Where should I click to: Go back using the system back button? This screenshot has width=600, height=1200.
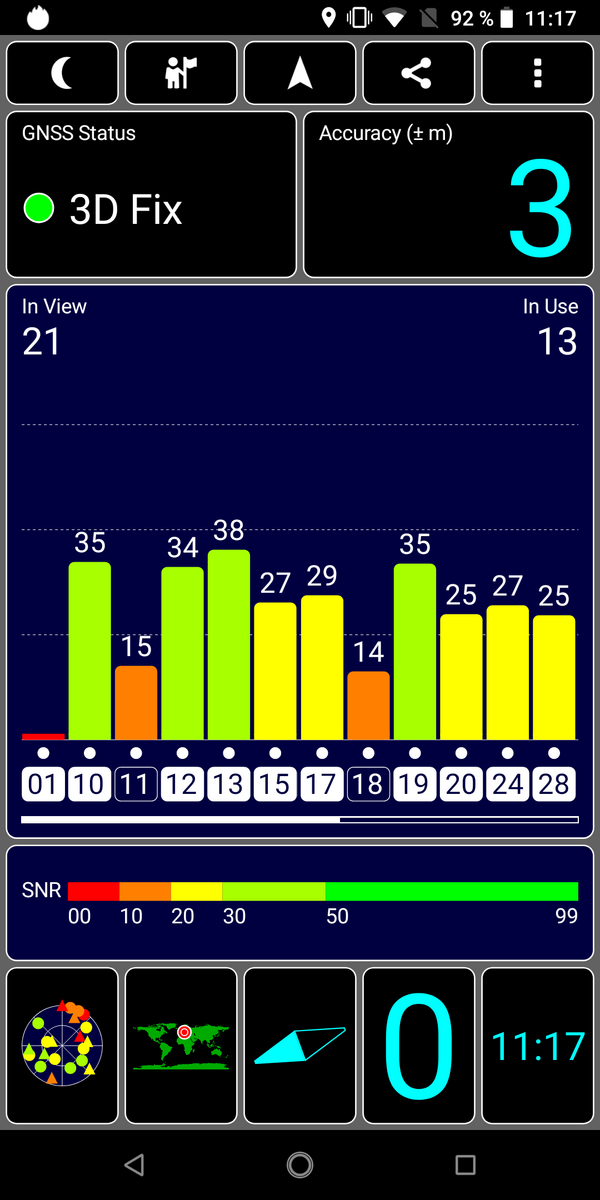tap(134, 1164)
